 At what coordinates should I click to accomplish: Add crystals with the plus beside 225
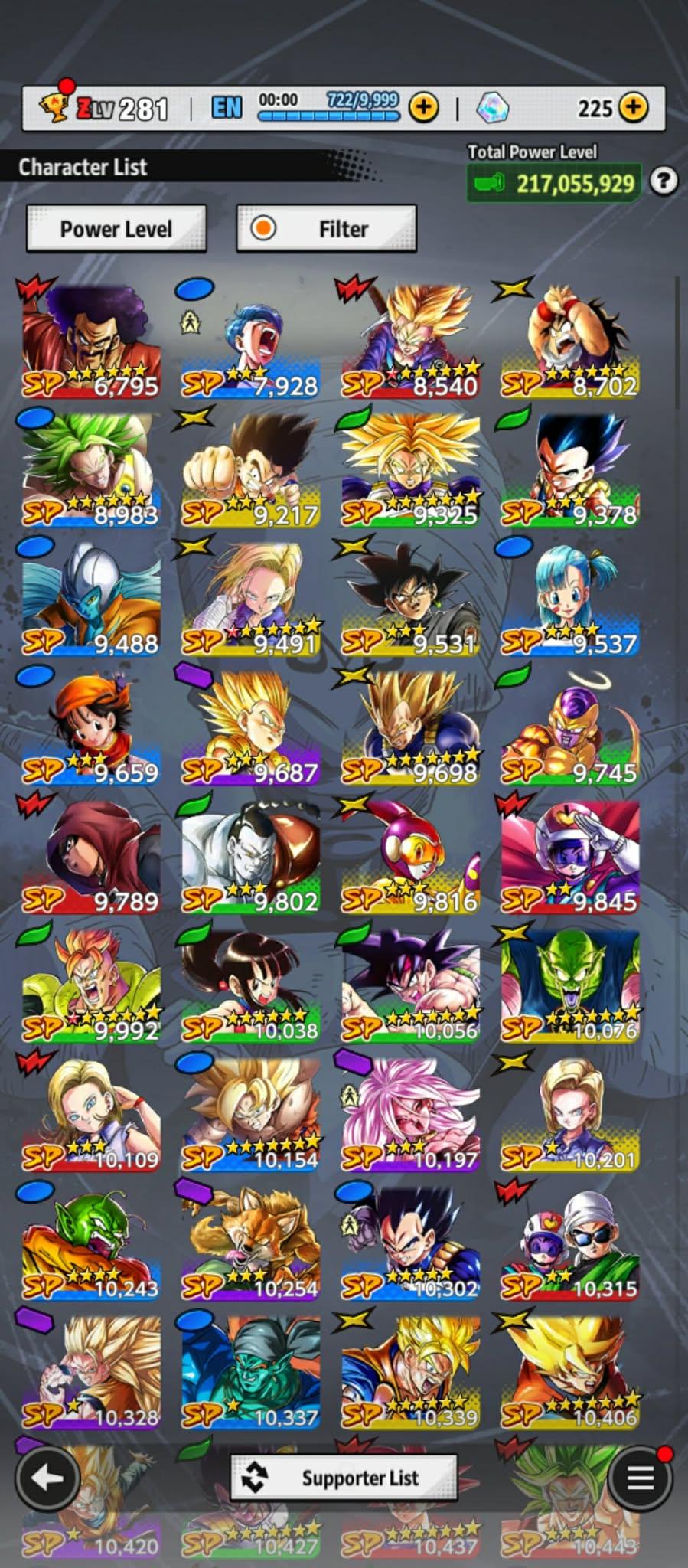pyautogui.click(x=634, y=108)
